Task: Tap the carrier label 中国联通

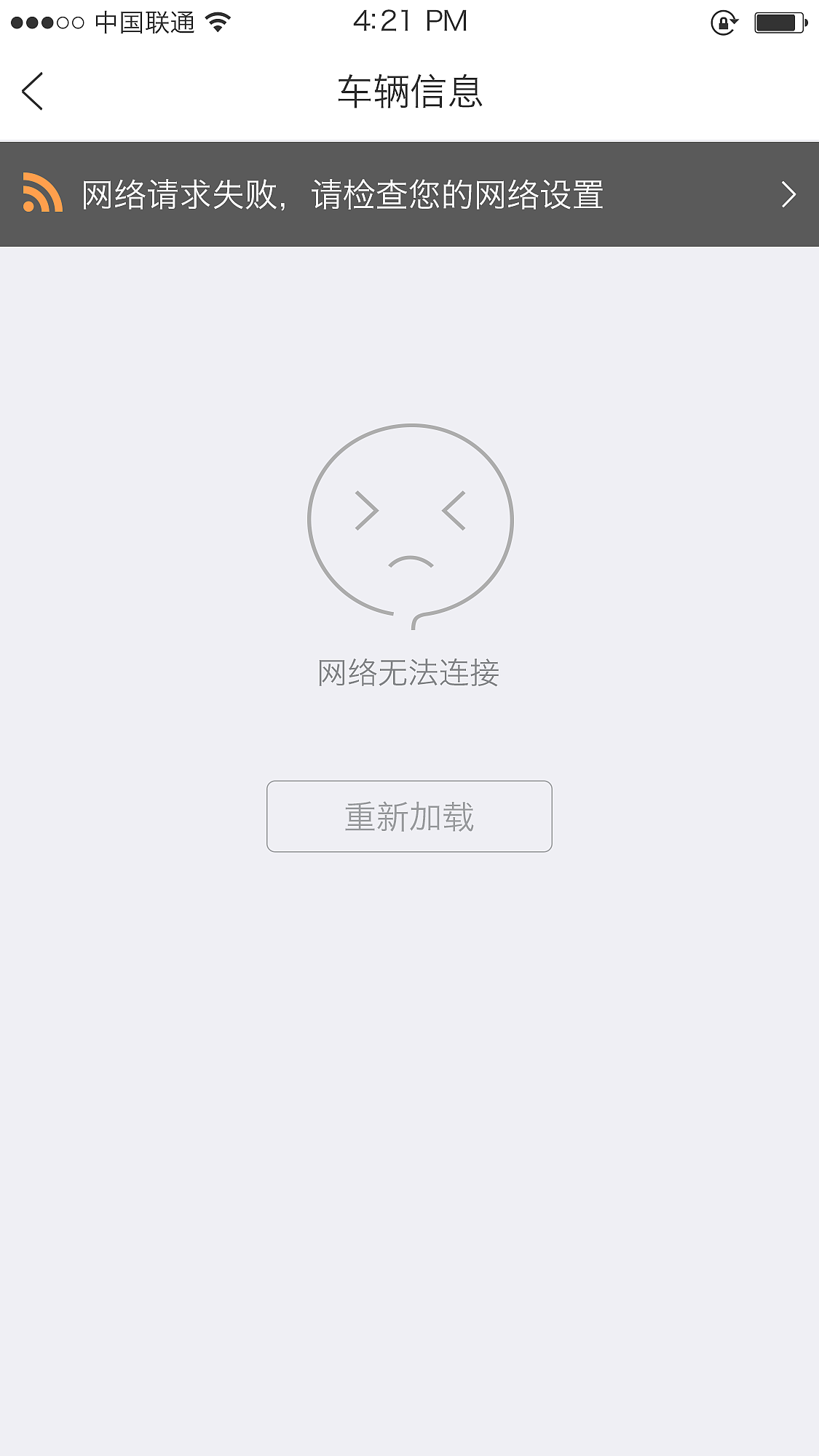Action: click(x=143, y=21)
